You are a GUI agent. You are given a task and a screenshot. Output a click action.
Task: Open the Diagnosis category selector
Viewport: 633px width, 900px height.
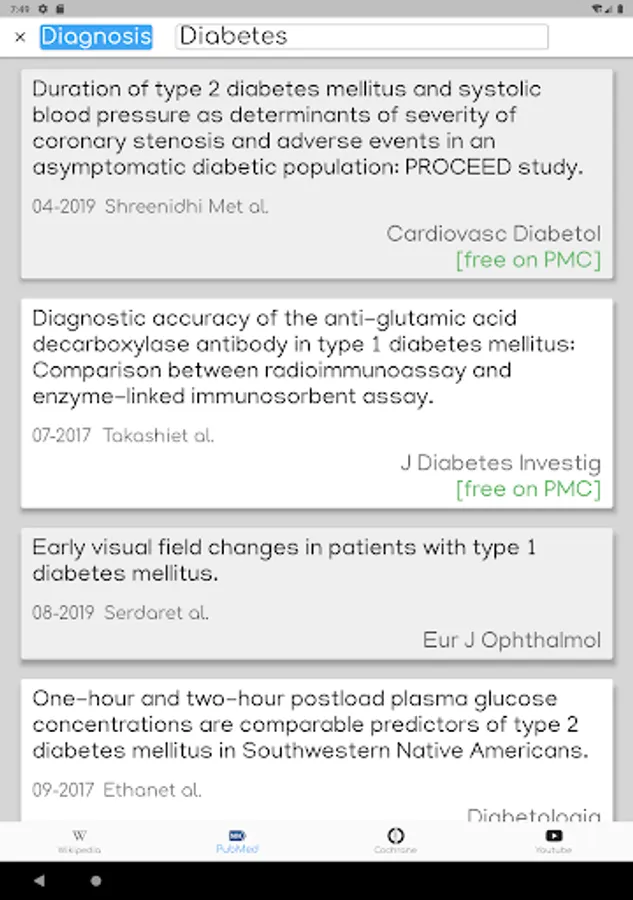coord(96,37)
